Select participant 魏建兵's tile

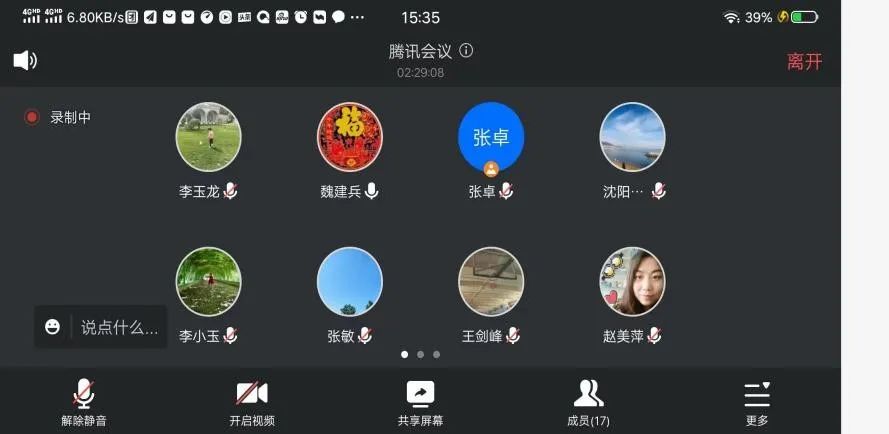tap(350, 137)
